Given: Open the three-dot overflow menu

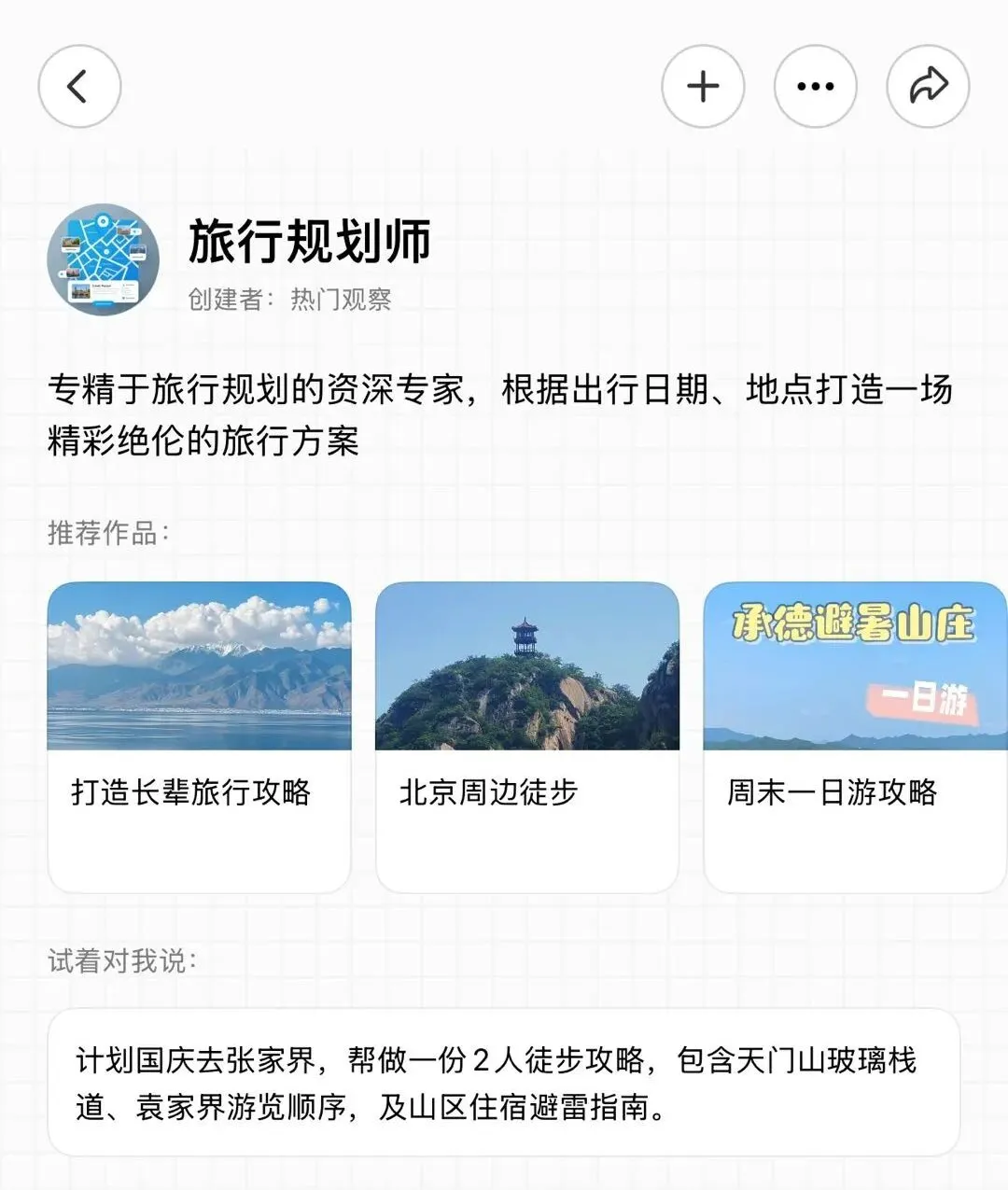Looking at the screenshot, I should click(x=815, y=87).
